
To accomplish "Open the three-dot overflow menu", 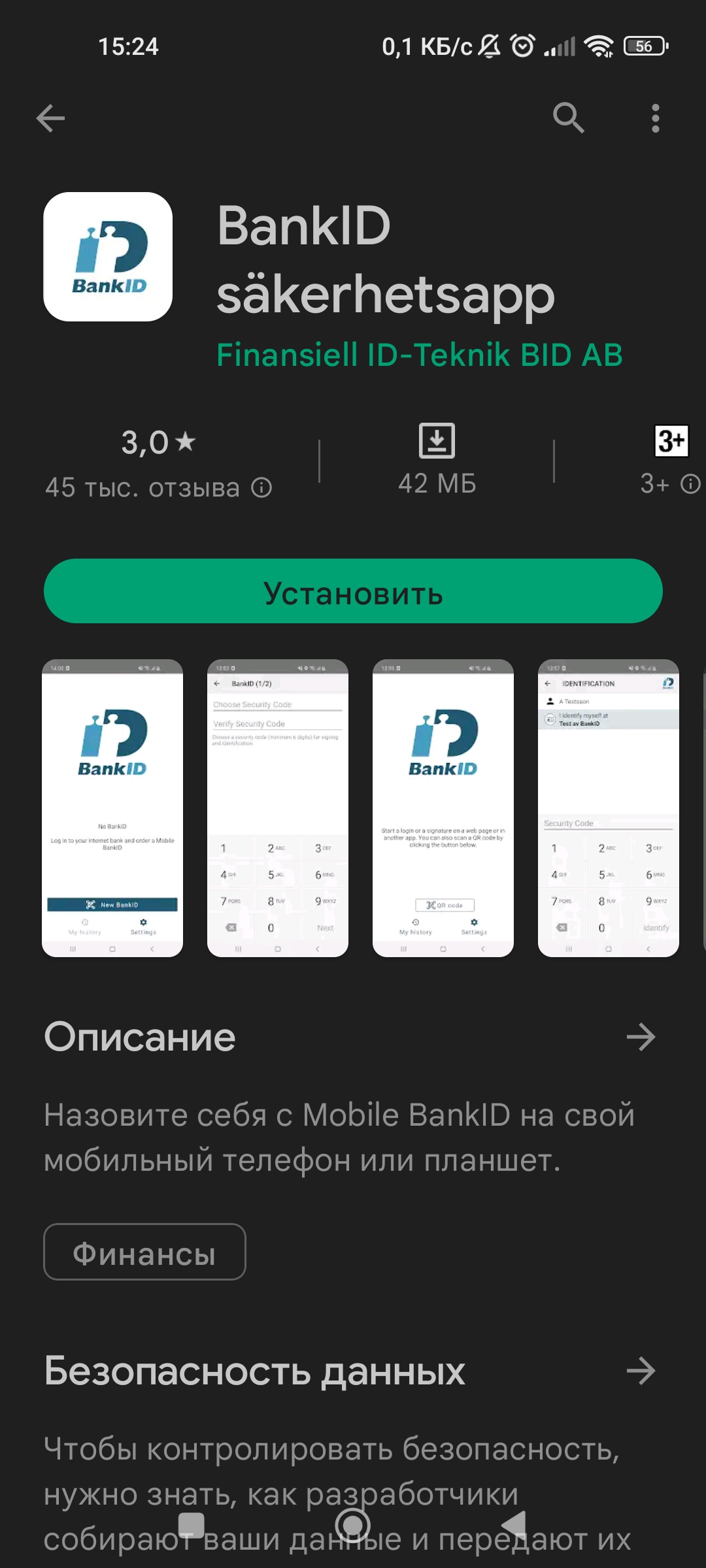I will tap(656, 118).
